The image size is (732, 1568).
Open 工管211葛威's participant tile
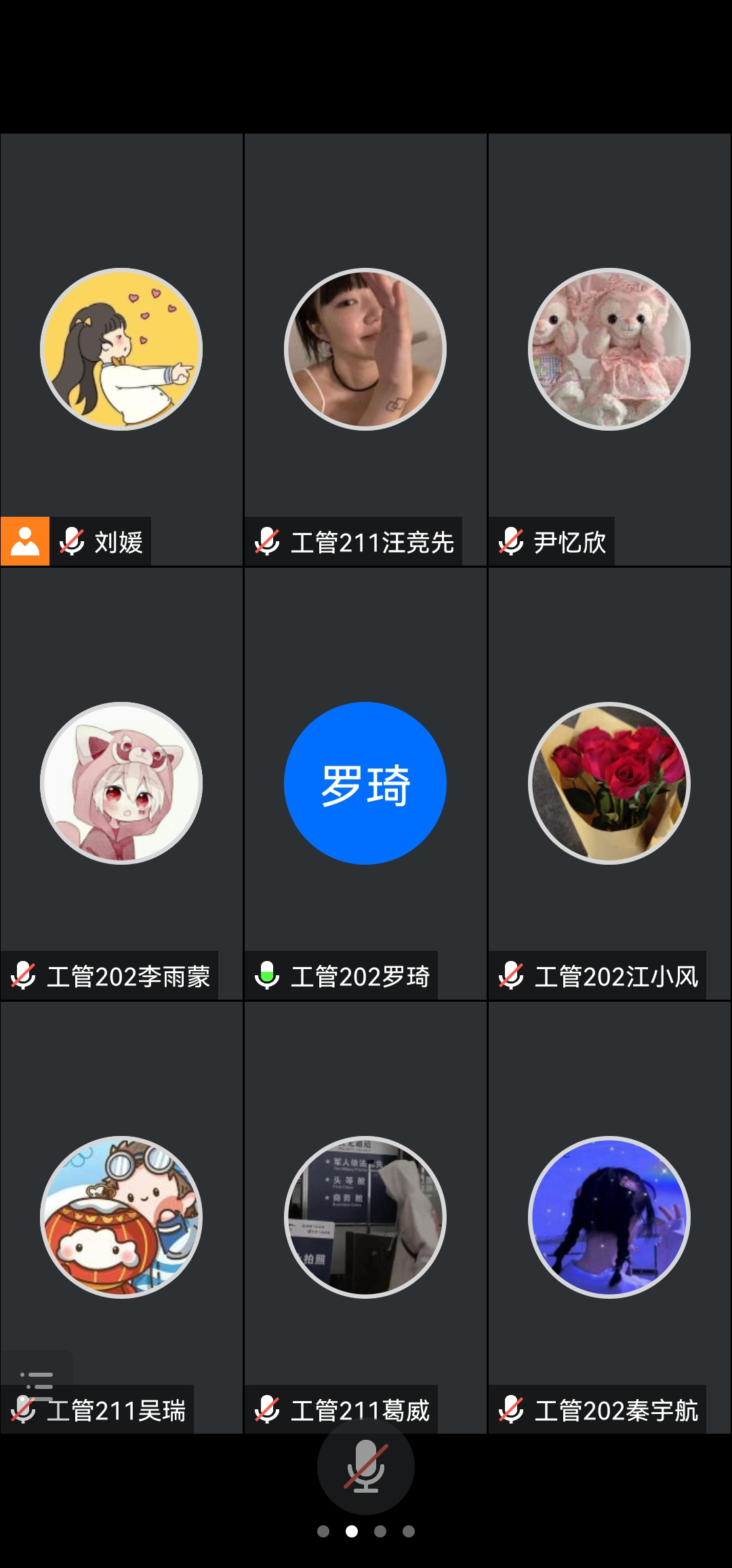(x=365, y=1217)
